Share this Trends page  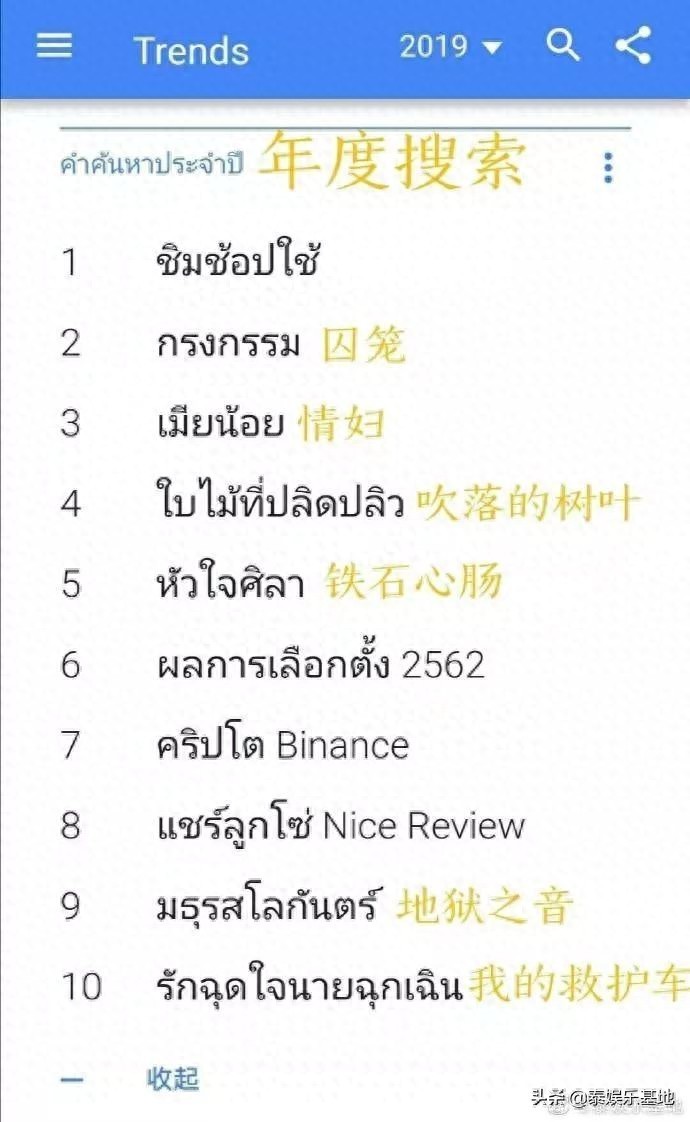point(633,46)
